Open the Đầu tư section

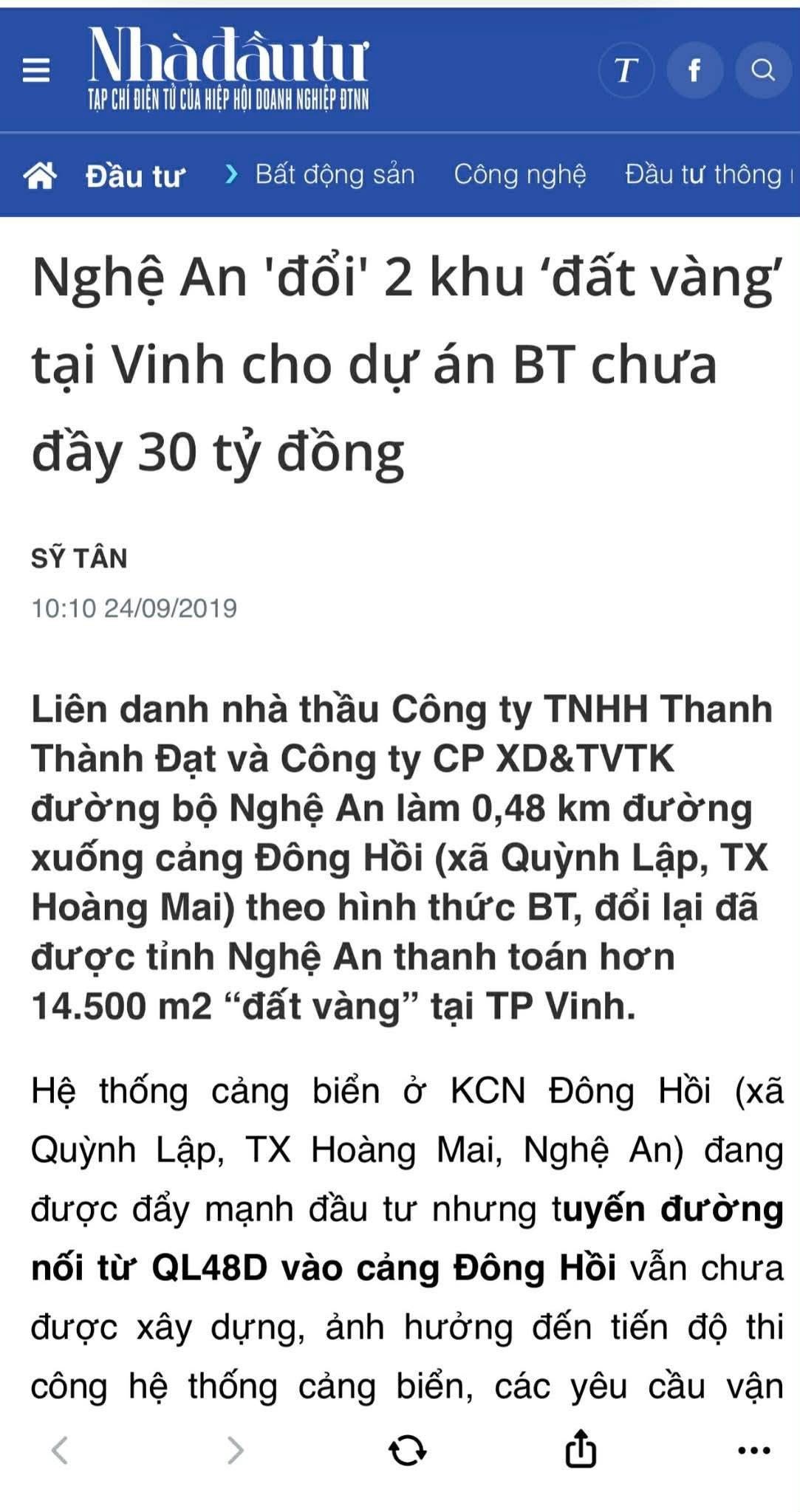point(135,176)
